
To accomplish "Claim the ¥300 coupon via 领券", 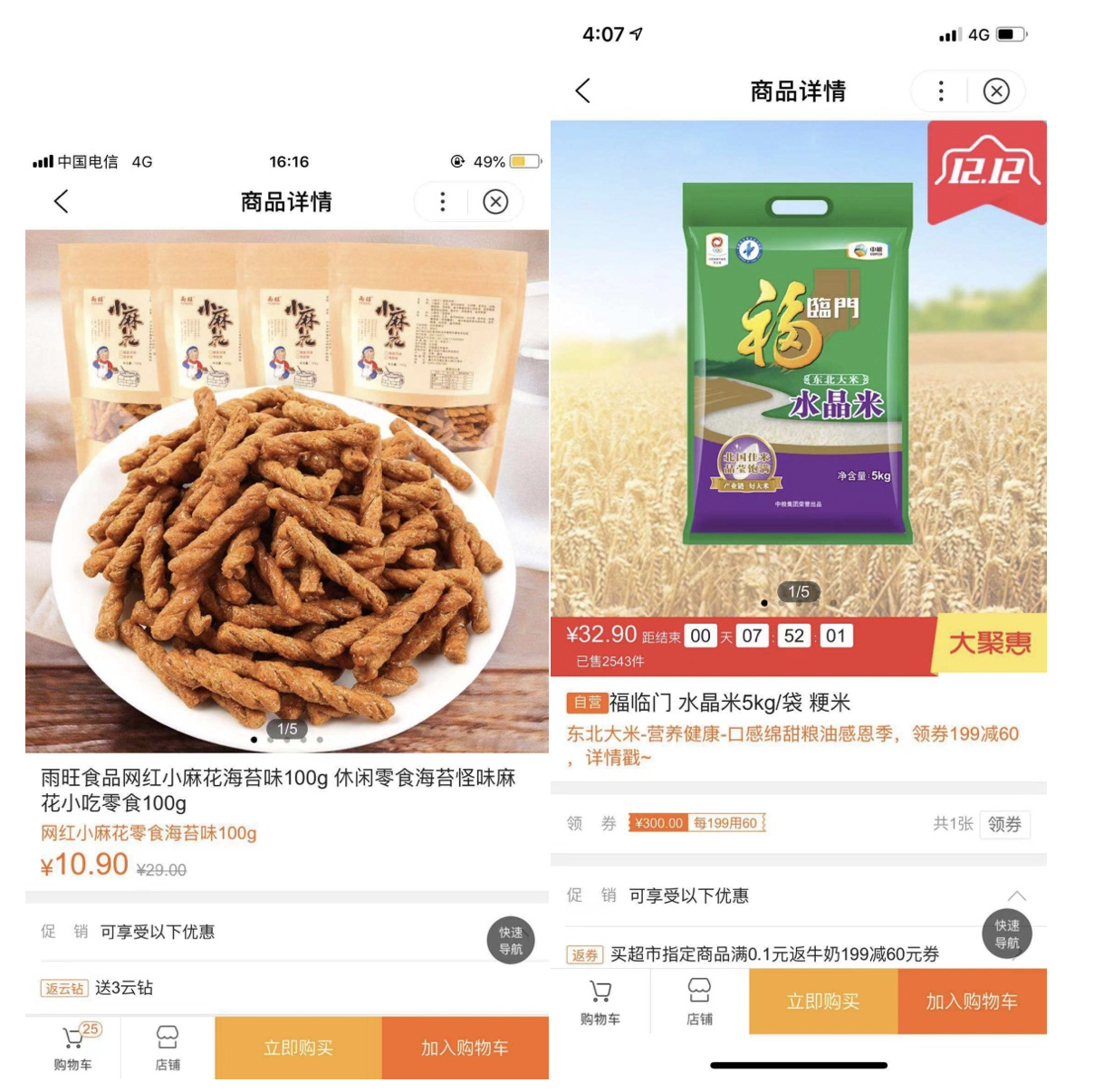I will 1004,824.
